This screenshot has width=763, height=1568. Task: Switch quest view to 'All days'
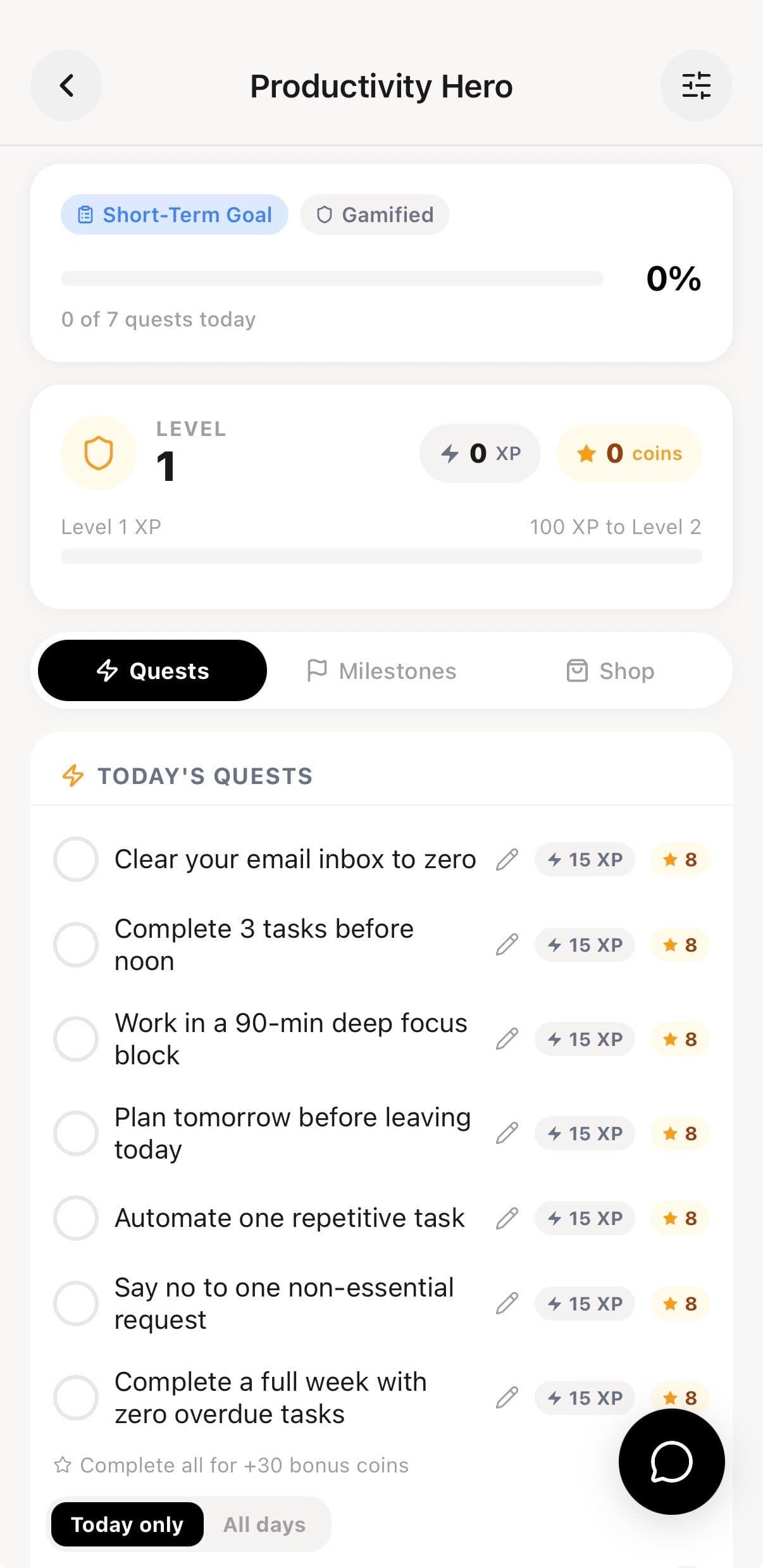click(x=263, y=1524)
